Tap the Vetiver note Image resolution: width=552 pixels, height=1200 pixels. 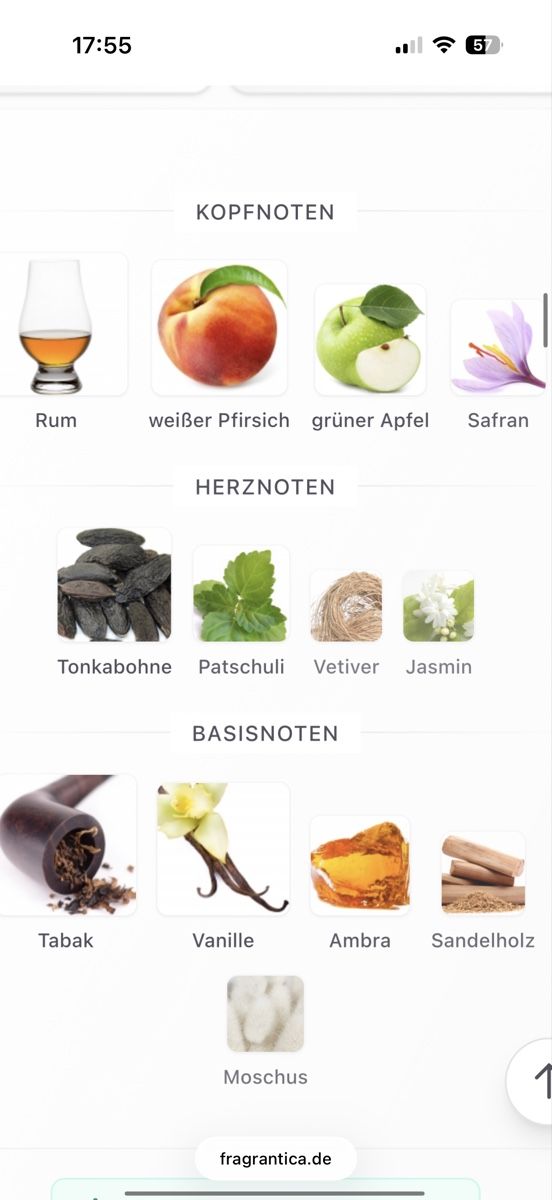point(346,622)
